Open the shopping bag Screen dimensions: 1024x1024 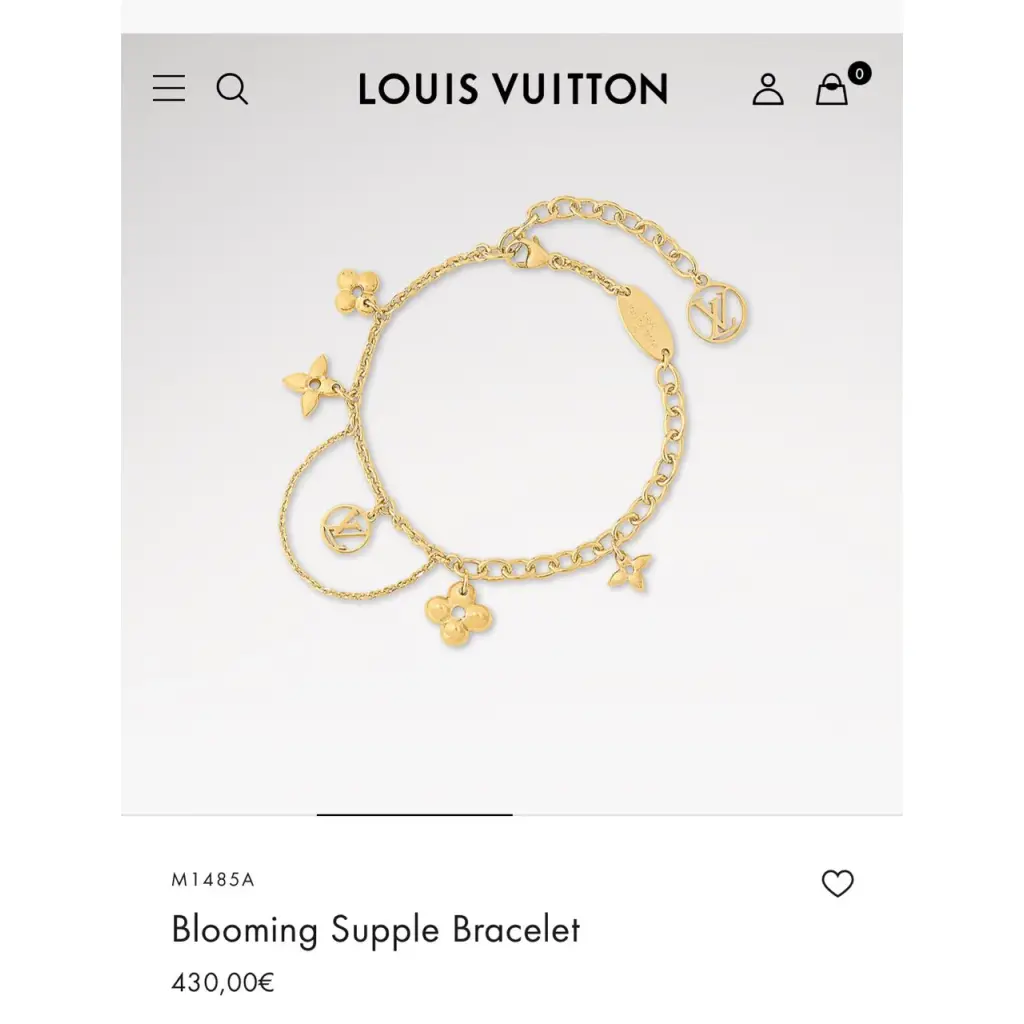click(x=832, y=90)
